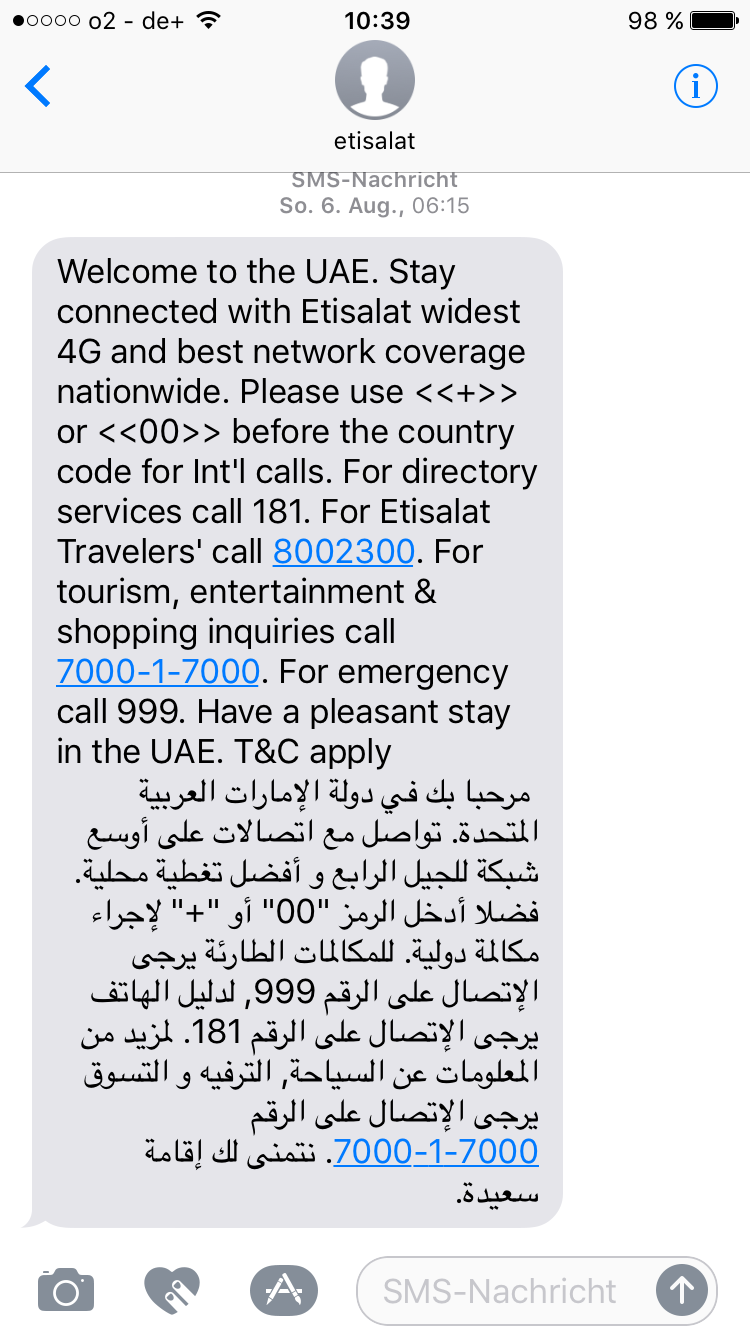This screenshot has height=1334, width=750.
Task: Go back to the messages list
Action: 38,87
